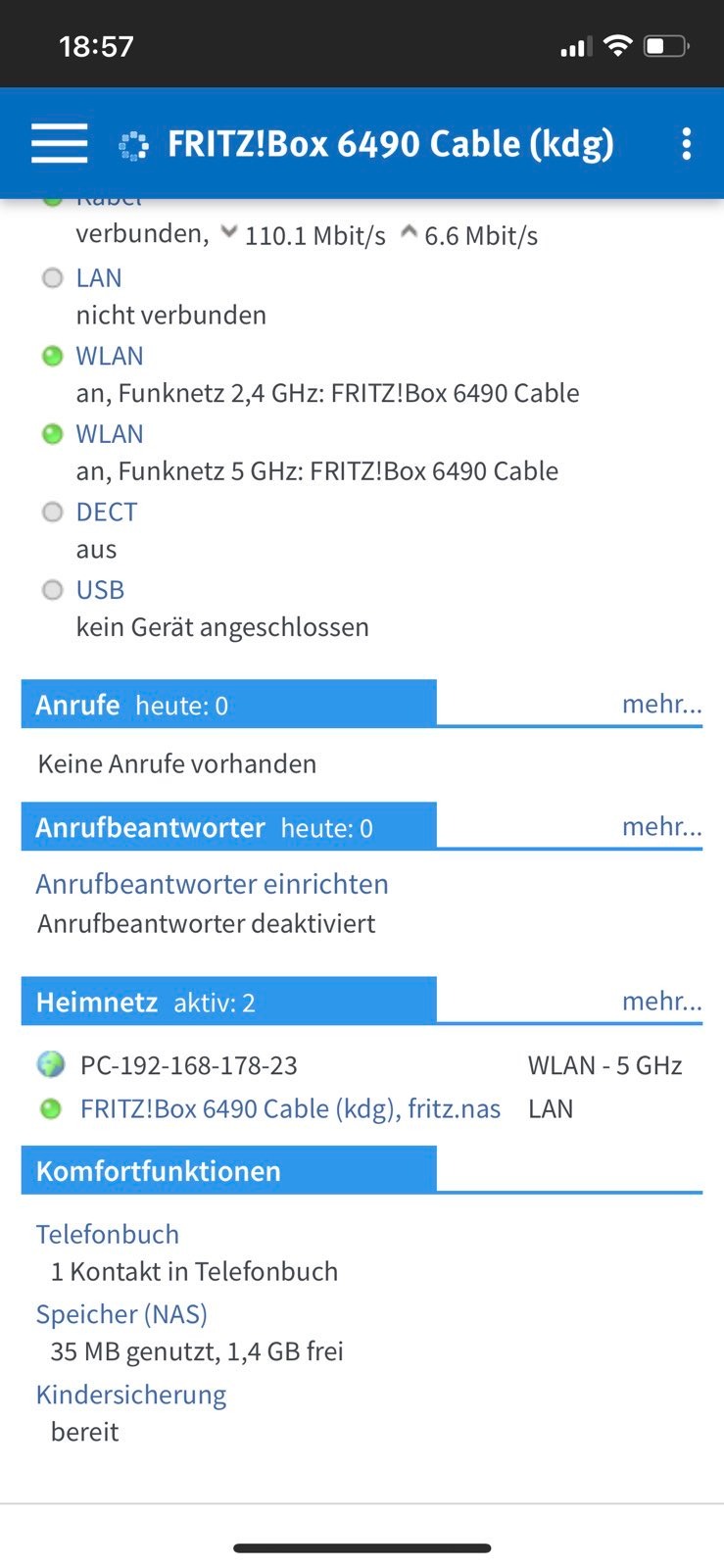Open the three-dot overflow menu
Viewport: 724px width, 1568px height.
(686, 144)
